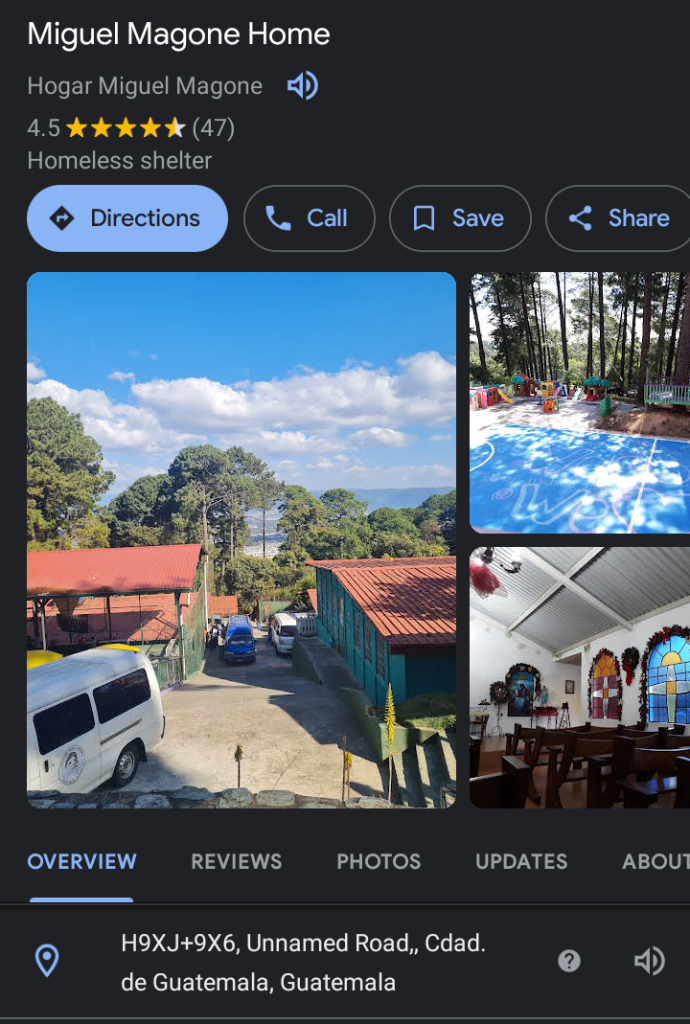The height and width of the screenshot is (1024, 690).
Task: Play pronunciation of Hogar Miguel Magone
Action: [x=302, y=86]
